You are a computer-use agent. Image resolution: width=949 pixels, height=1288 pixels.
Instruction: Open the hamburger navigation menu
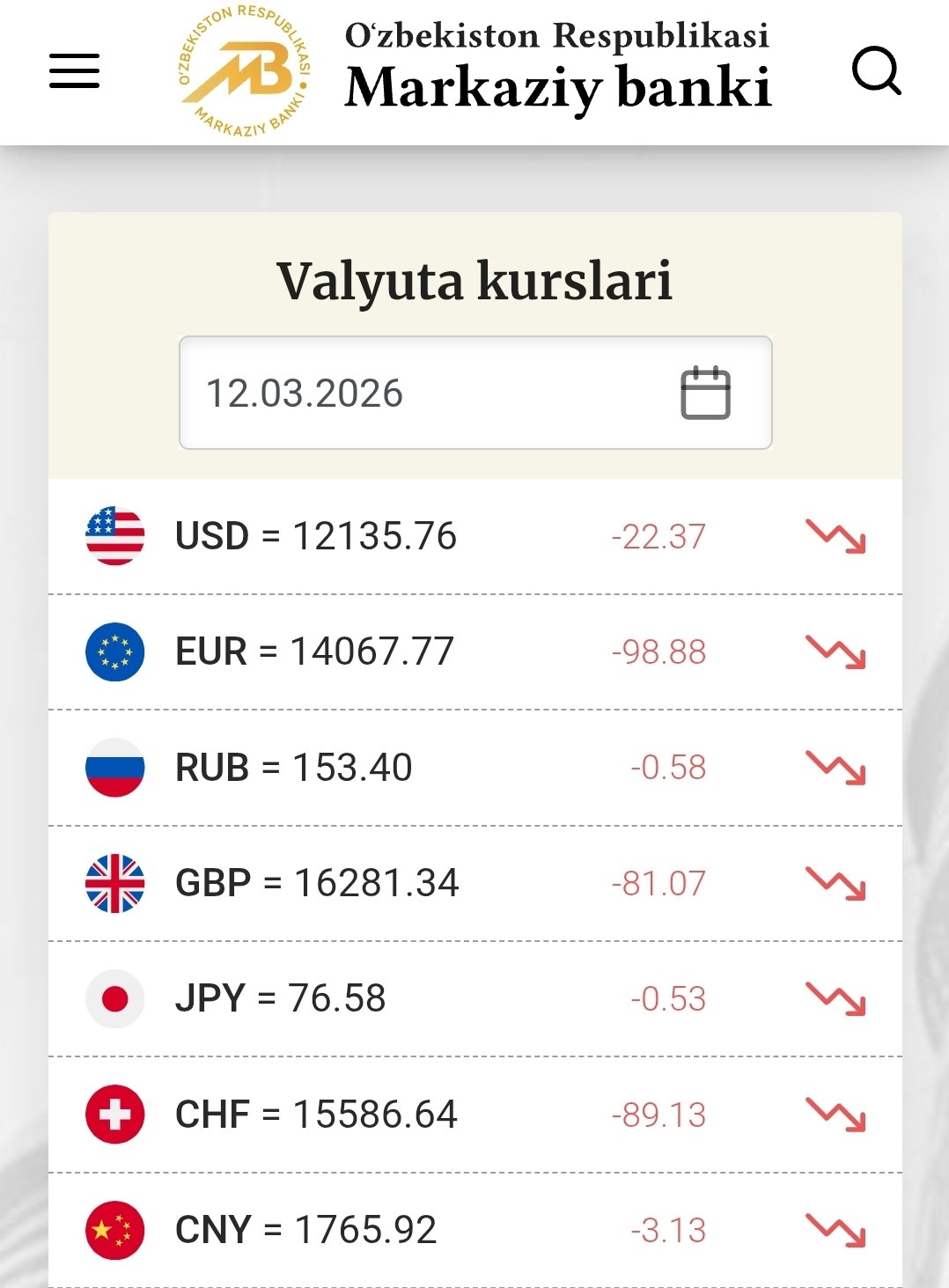[x=74, y=71]
